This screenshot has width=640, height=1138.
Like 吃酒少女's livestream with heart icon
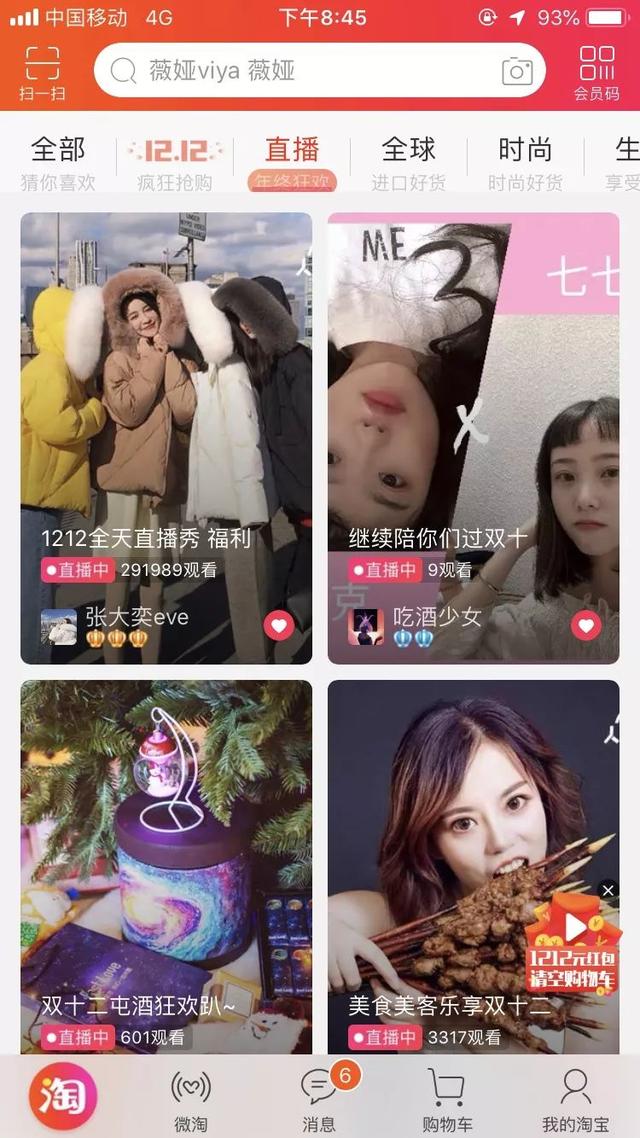(586, 626)
